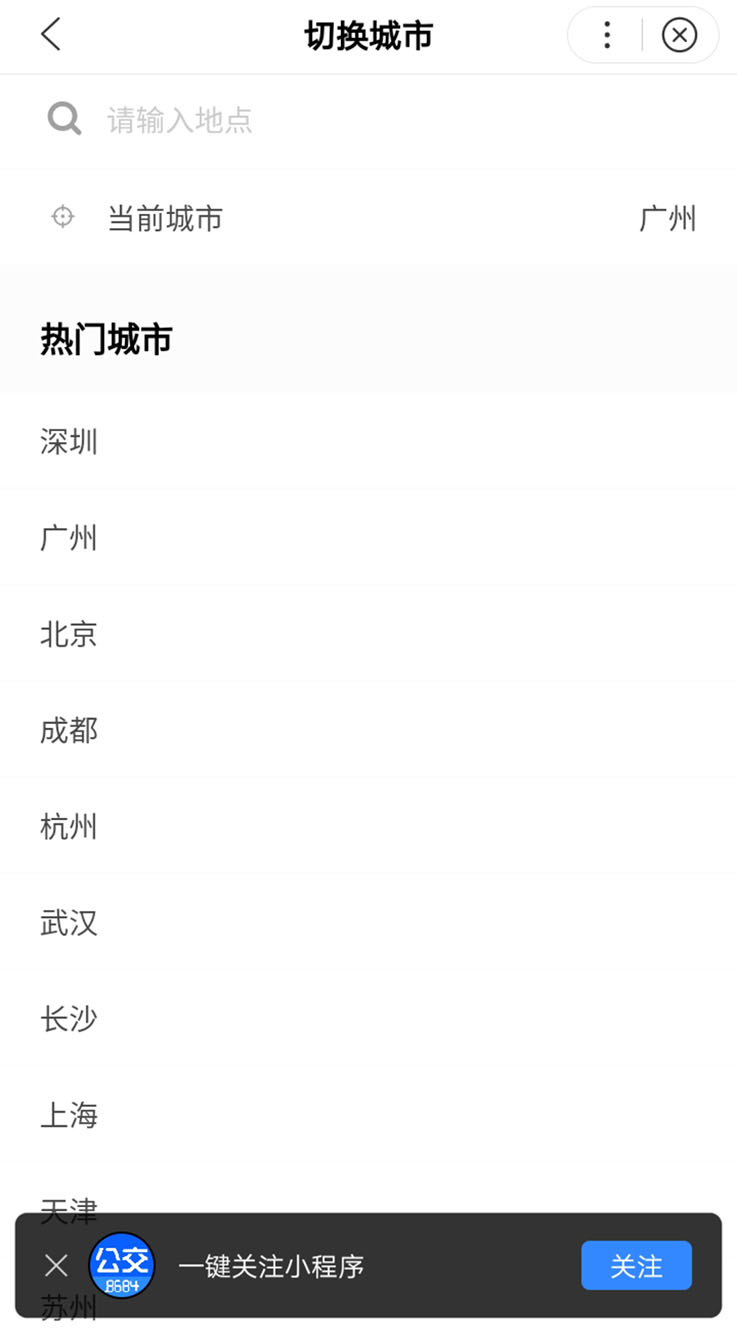Focus the 请输入地点 search field
The height and width of the screenshot is (1331, 737).
click(368, 121)
